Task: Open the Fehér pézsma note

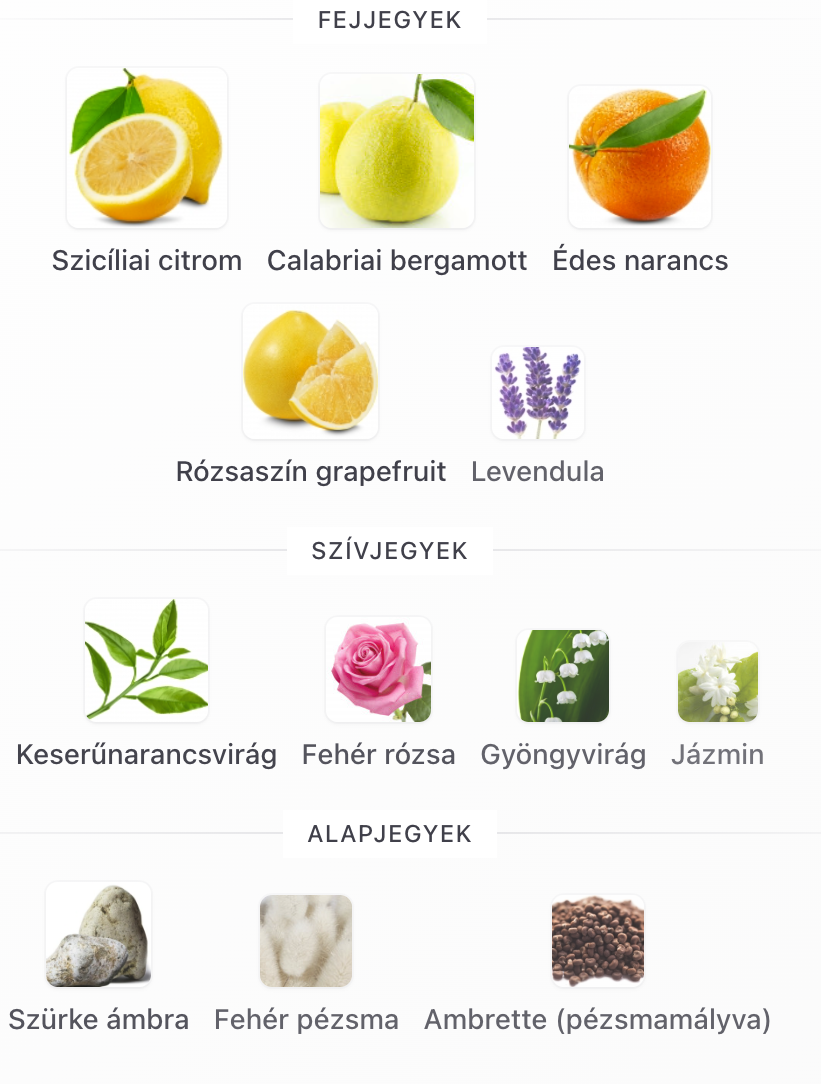Action: (x=306, y=941)
